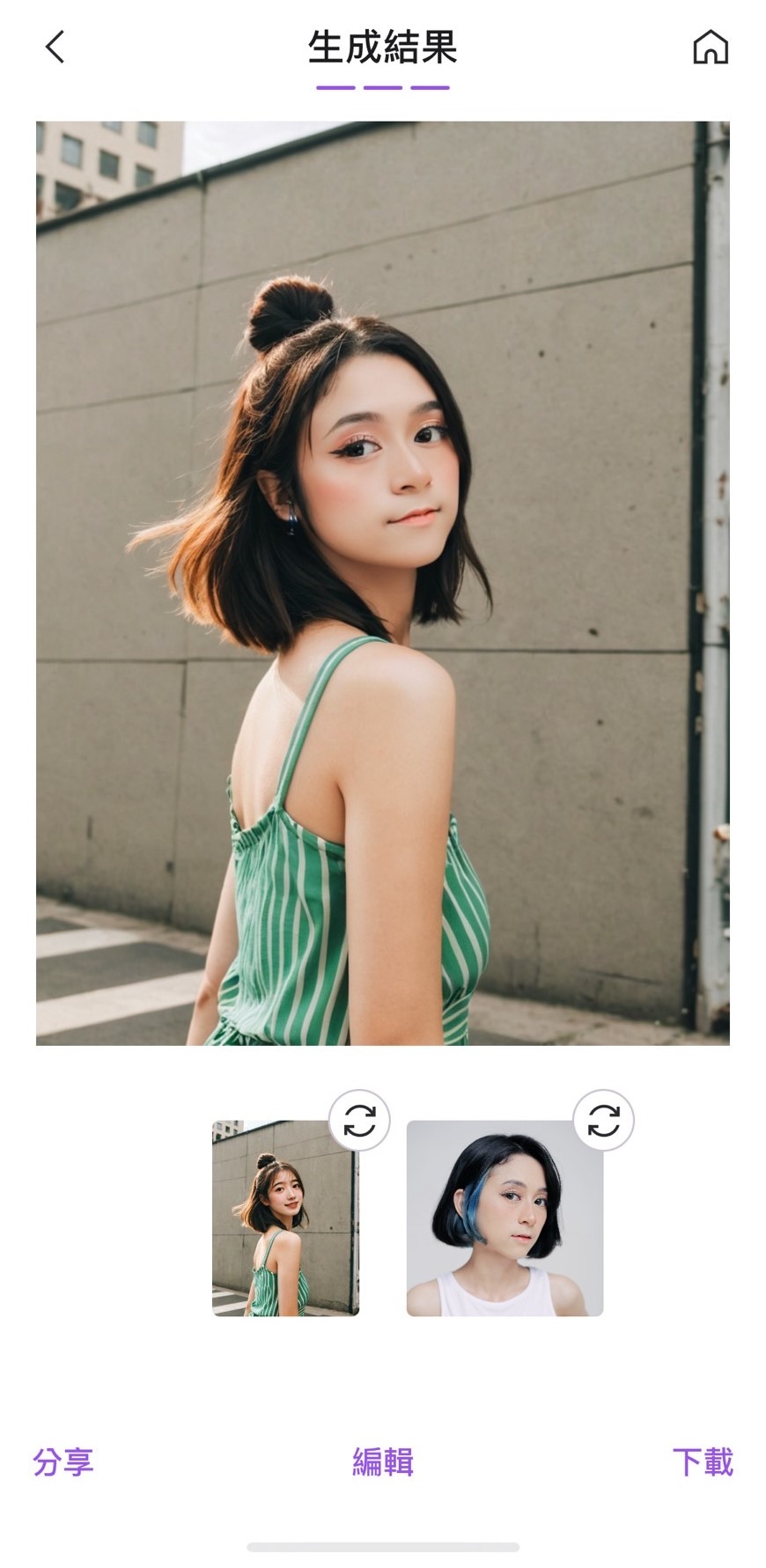Download the image with 下載
Screen dimensions: 766x1568
tap(703, 1462)
